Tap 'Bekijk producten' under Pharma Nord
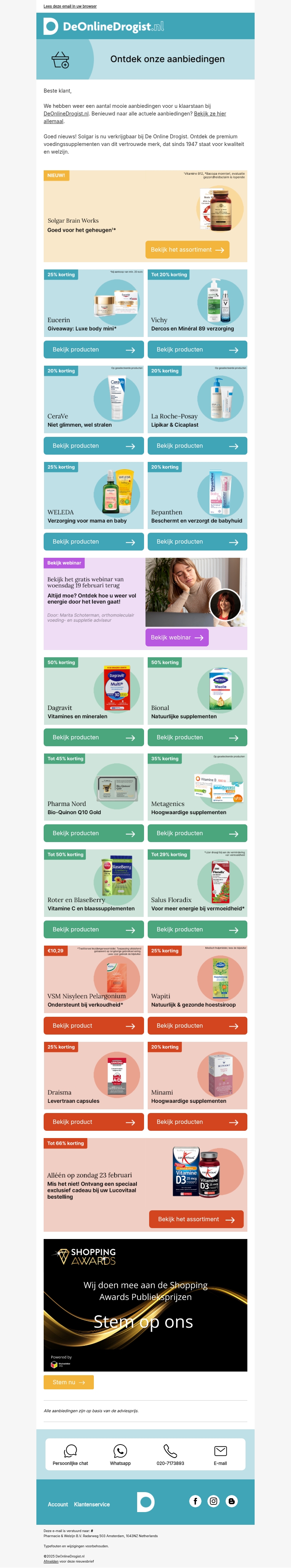This screenshot has height=1568, width=291. click(x=93, y=833)
